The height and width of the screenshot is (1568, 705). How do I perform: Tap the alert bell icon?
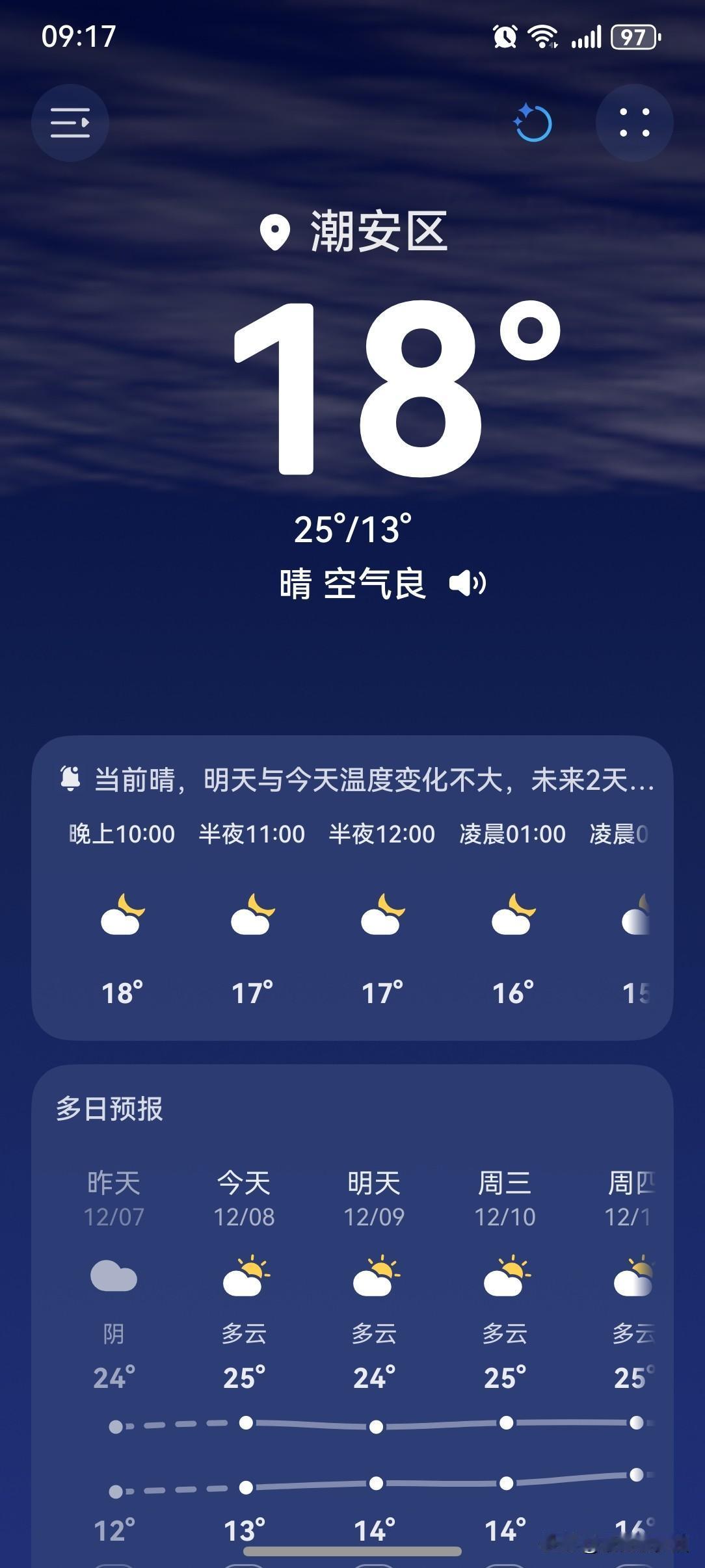[70, 781]
